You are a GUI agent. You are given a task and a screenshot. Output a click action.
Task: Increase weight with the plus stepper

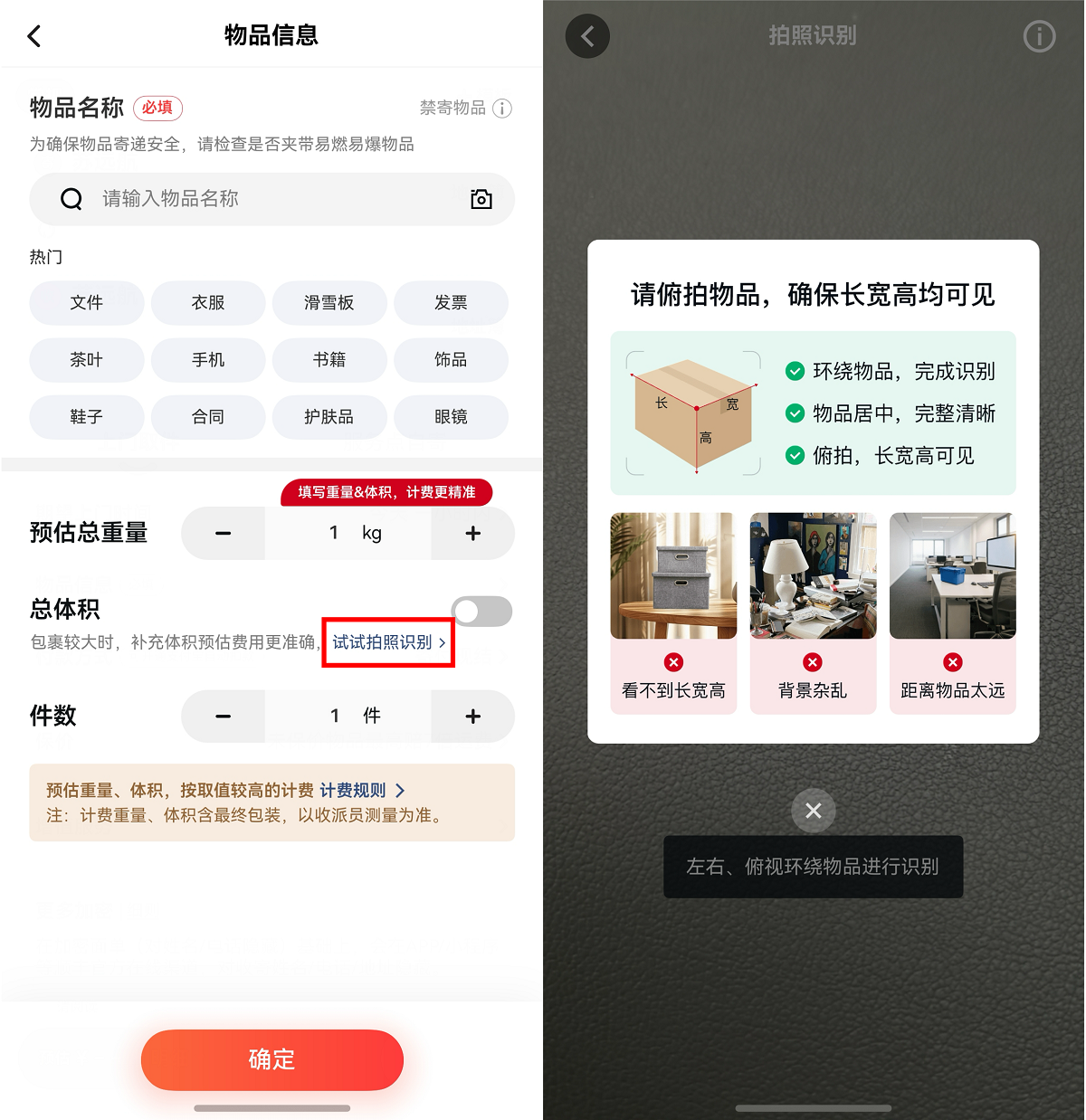coord(472,533)
